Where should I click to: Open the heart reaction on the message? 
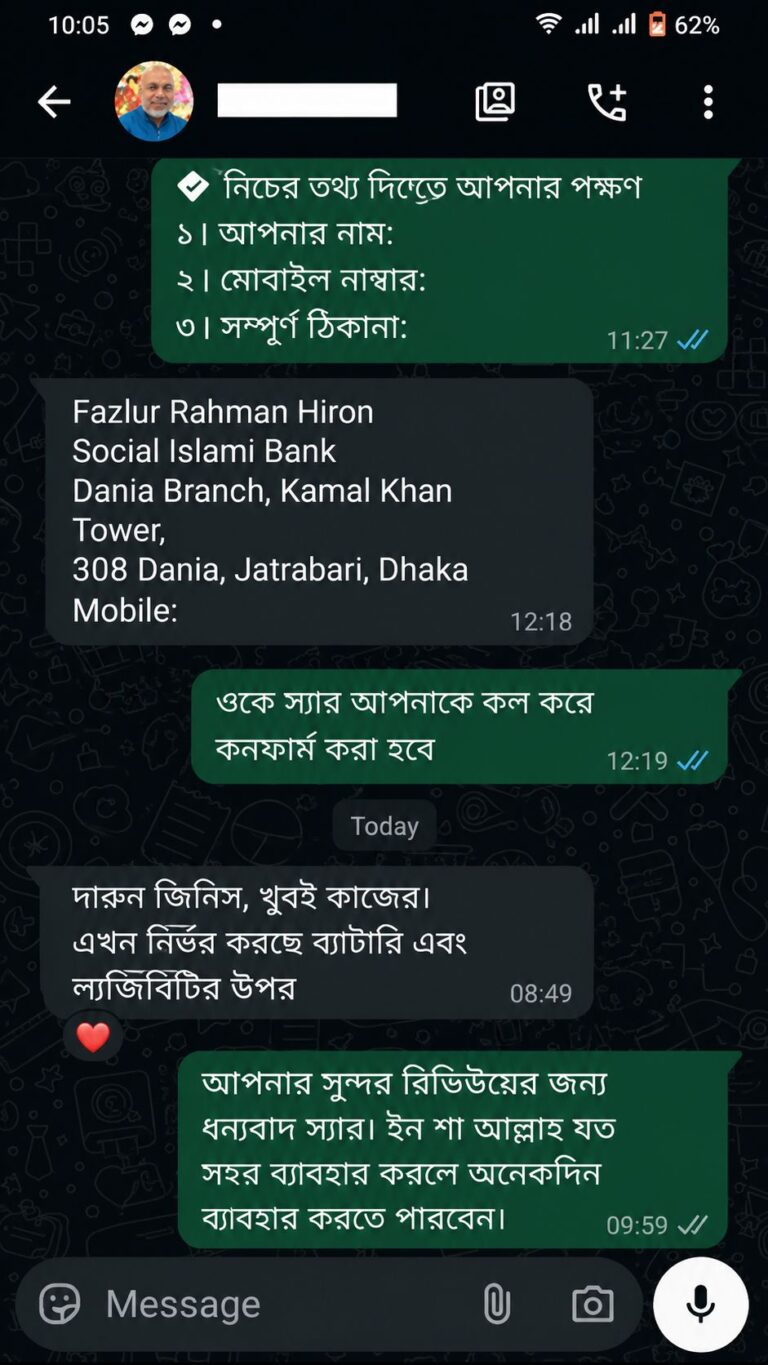(x=93, y=1038)
